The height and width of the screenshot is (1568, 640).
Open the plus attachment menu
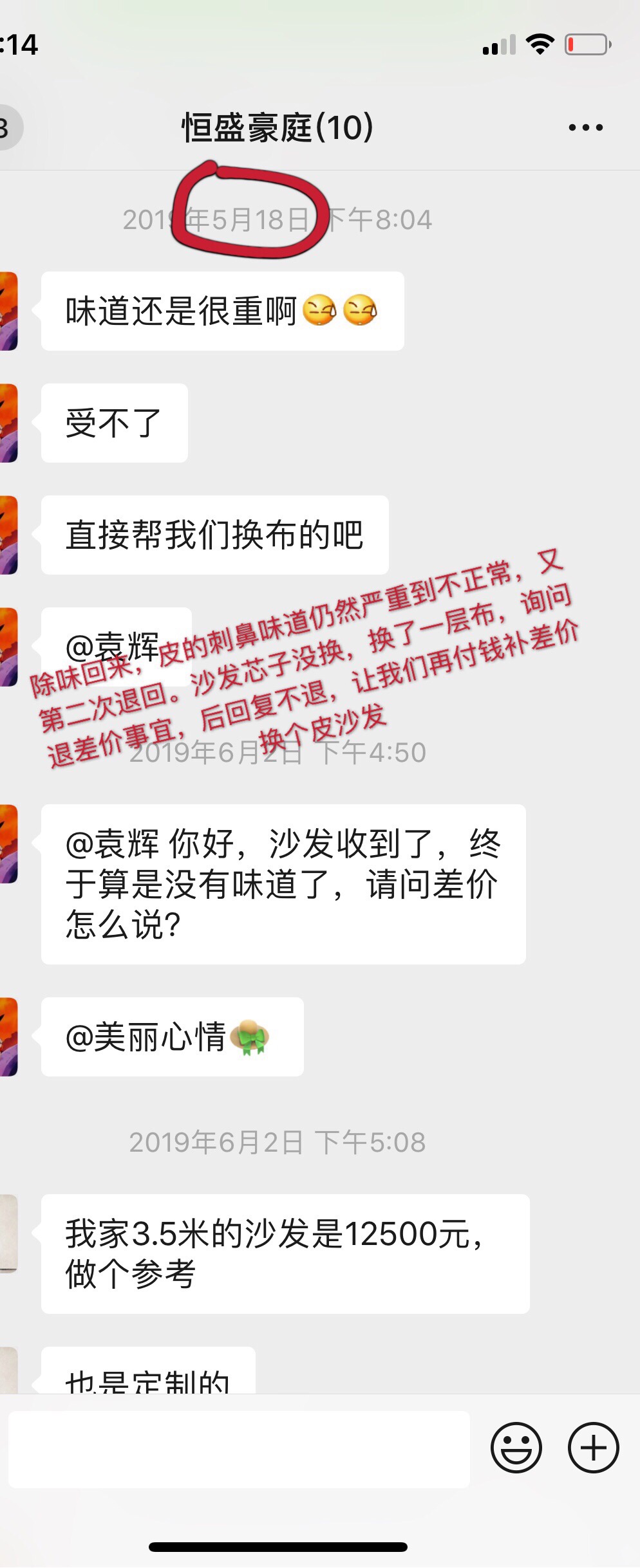[x=593, y=1448]
